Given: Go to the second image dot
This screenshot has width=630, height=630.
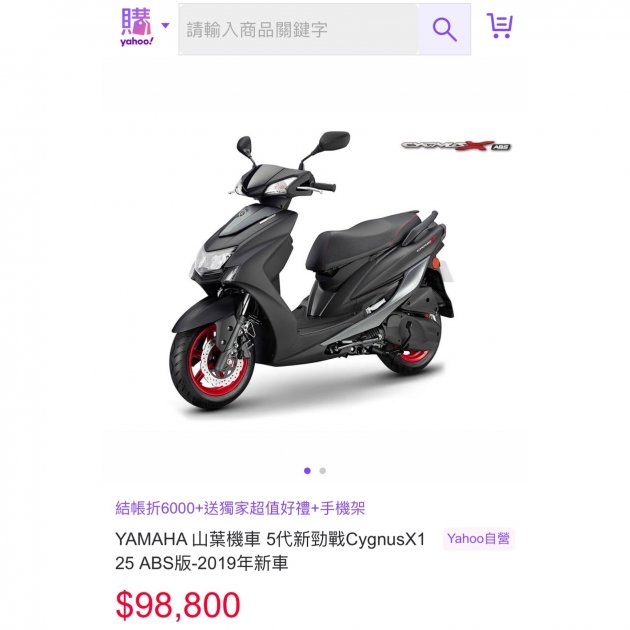Looking at the screenshot, I should (x=323, y=470).
